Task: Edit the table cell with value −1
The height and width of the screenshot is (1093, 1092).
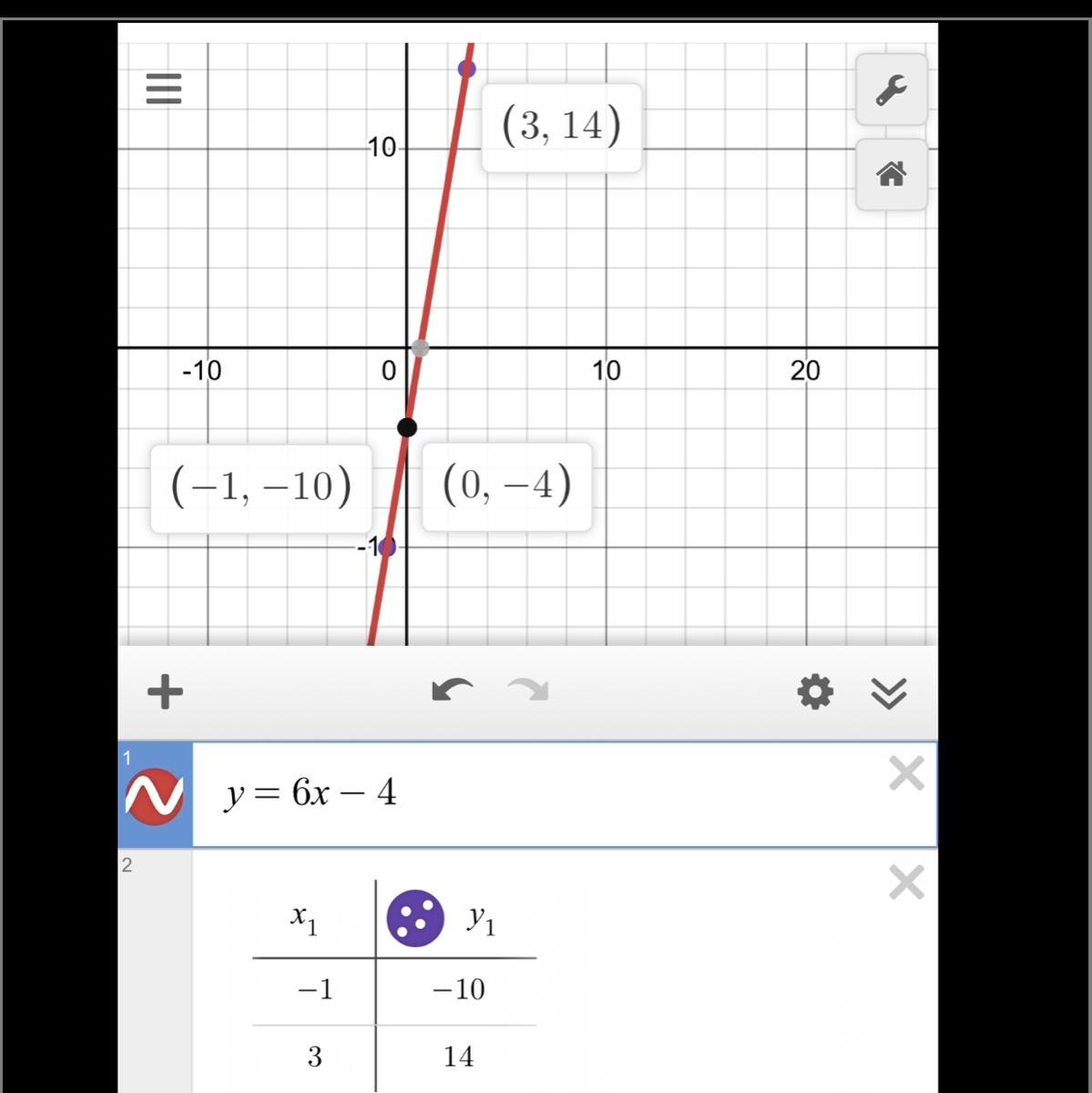Action: click(x=315, y=989)
